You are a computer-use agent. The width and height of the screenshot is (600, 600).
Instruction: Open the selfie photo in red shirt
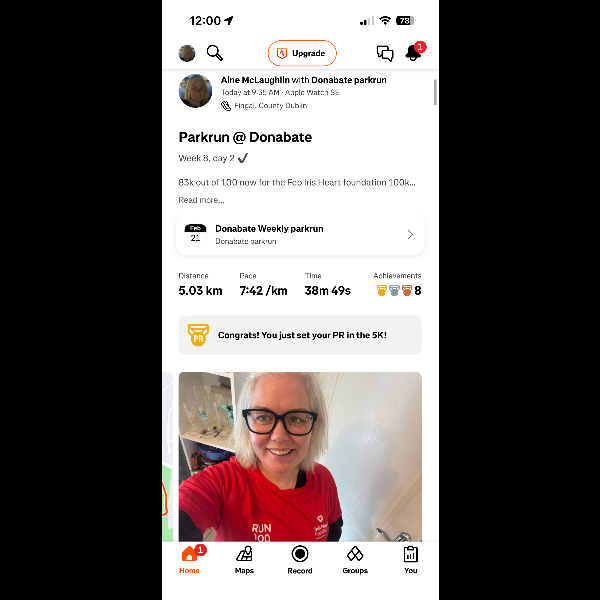(x=300, y=457)
